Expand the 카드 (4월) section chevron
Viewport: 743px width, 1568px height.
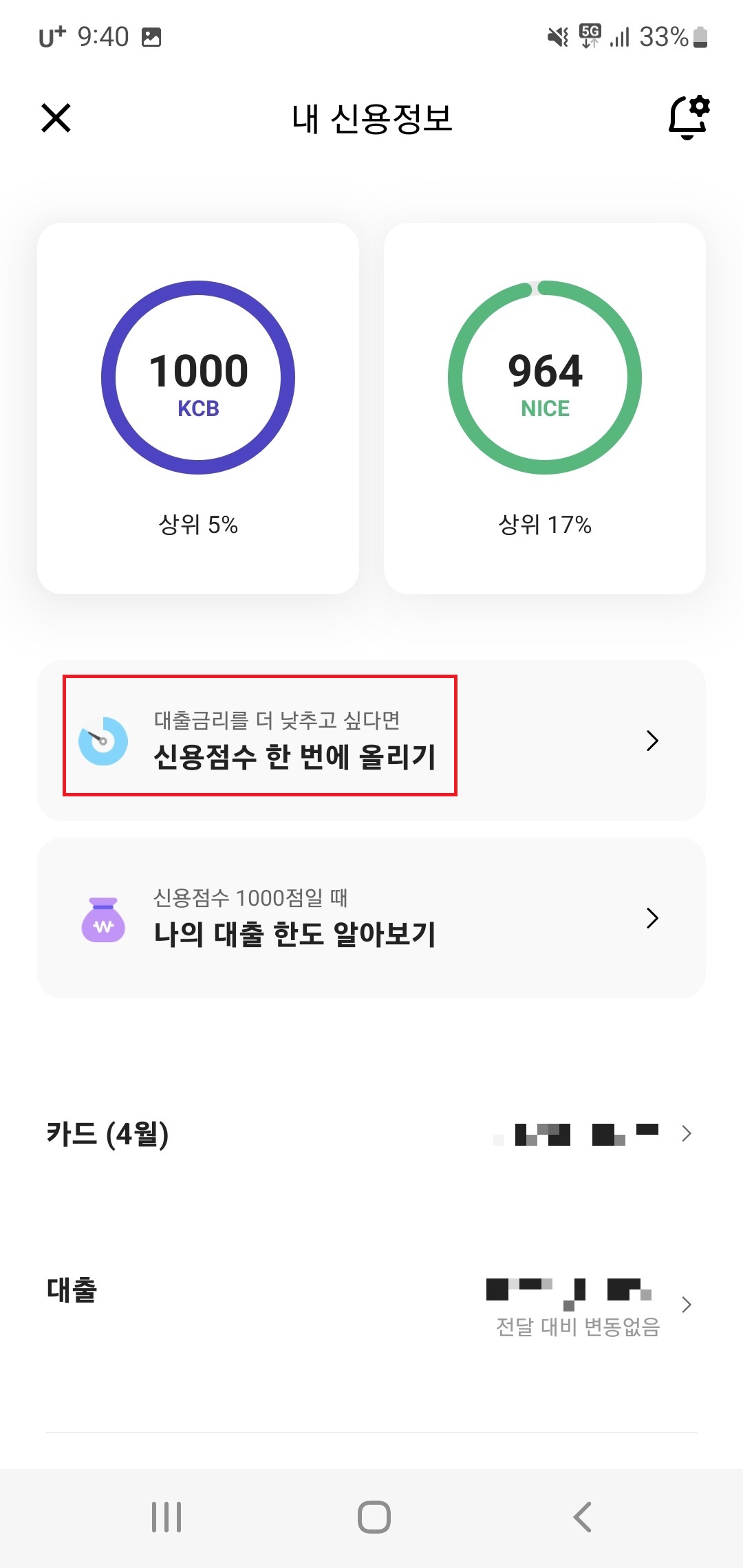(x=686, y=1135)
